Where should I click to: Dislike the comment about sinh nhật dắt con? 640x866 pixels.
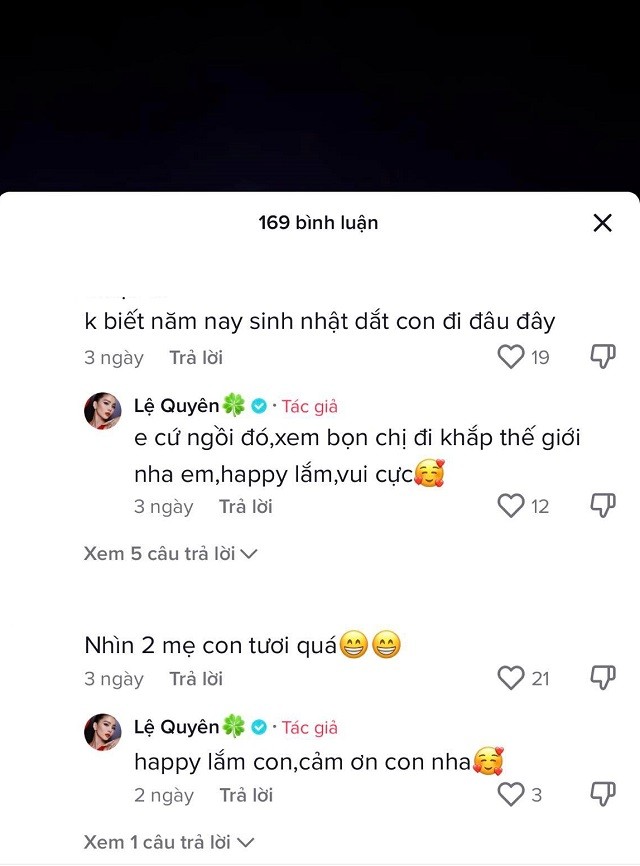[603, 357]
